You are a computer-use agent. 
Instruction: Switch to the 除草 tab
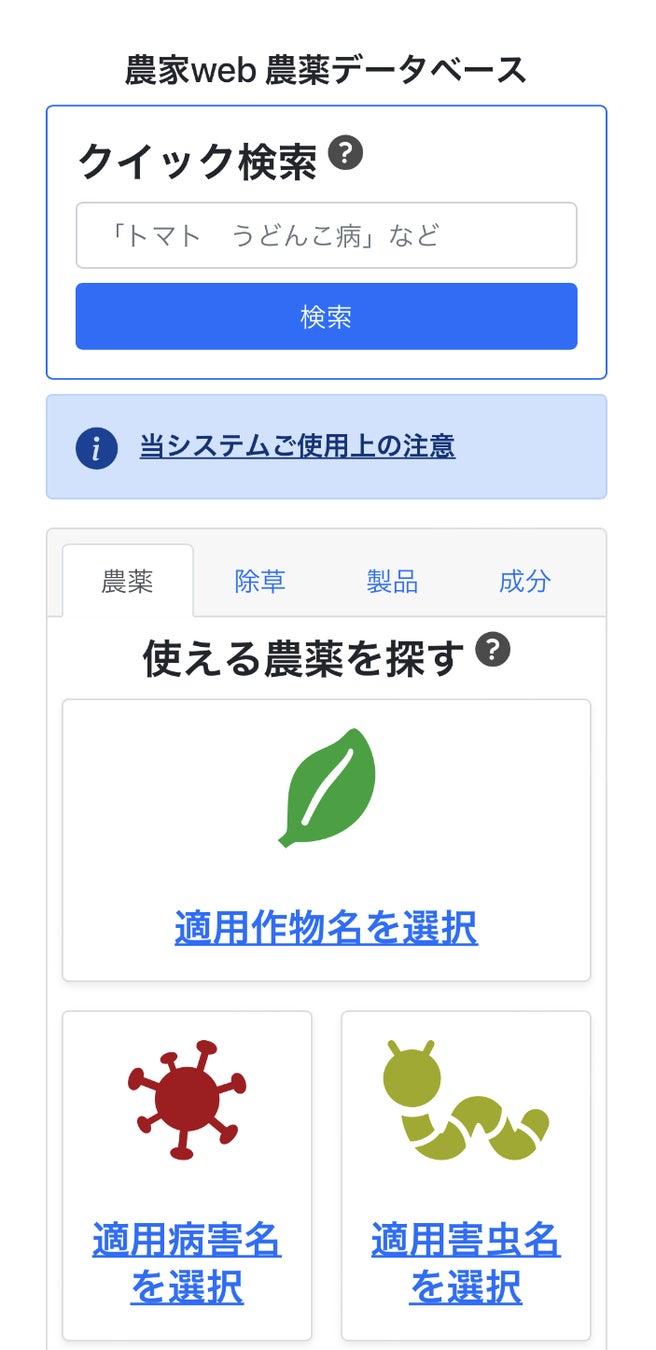tap(260, 582)
